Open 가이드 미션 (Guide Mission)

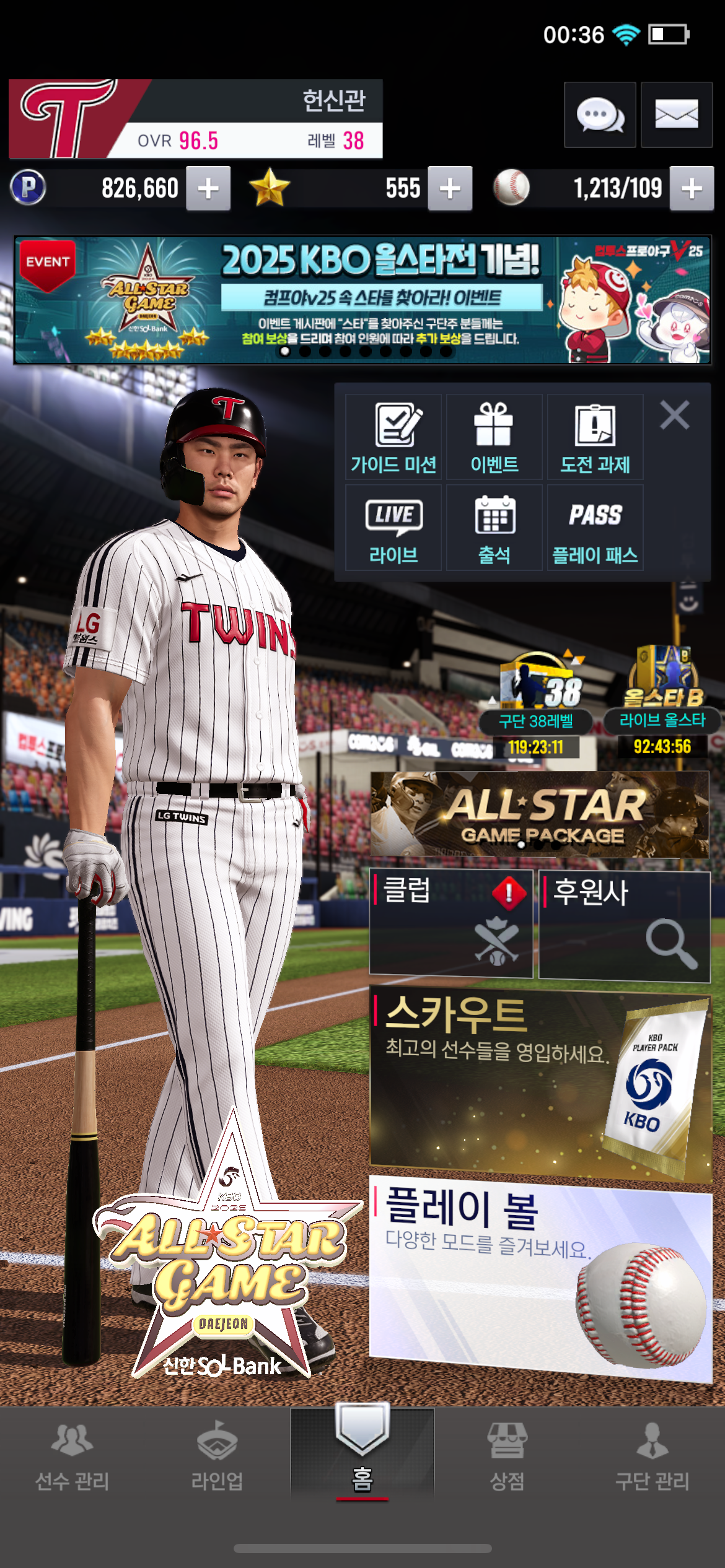tap(393, 437)
